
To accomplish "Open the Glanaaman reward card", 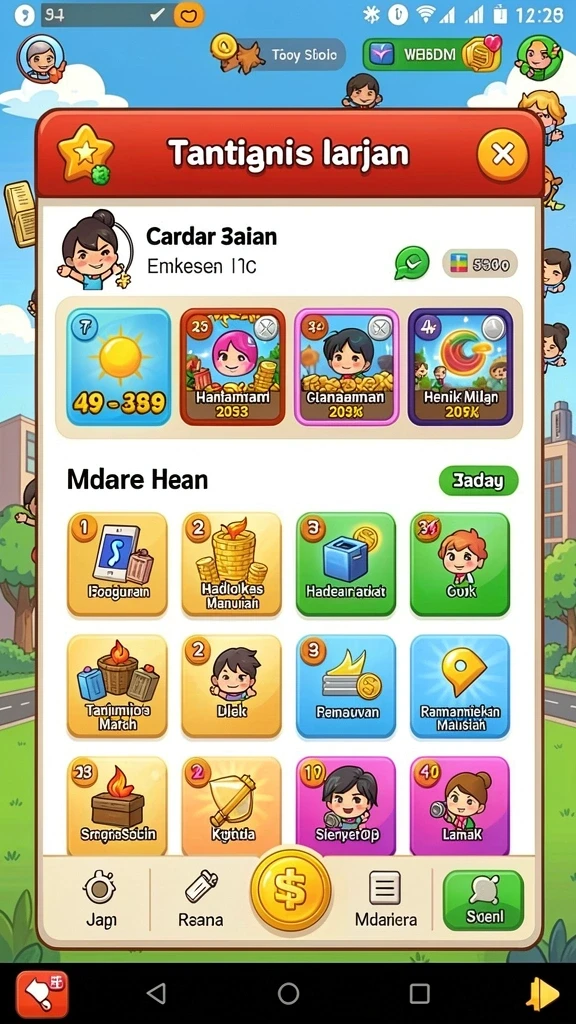I will pyautogui.click(x=346, y=366).
